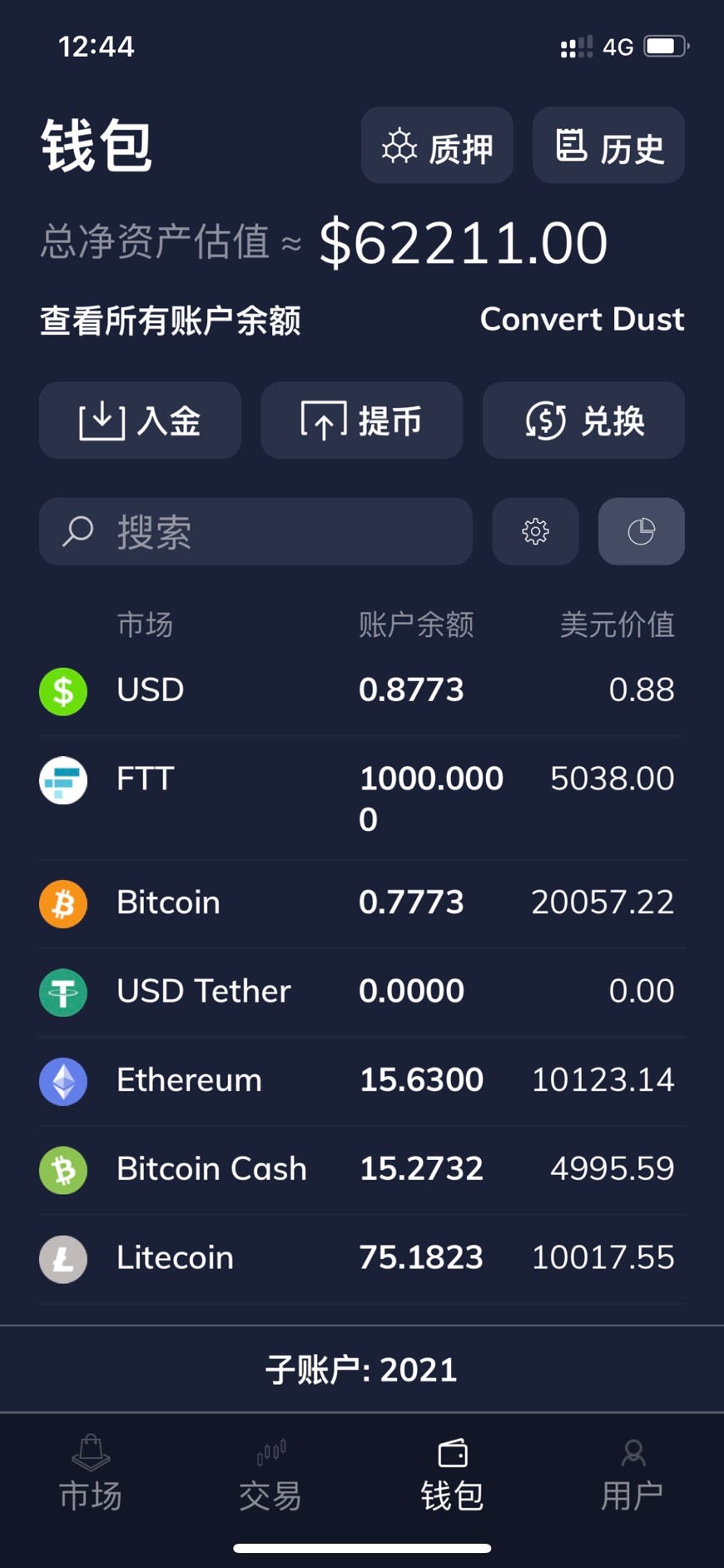Open the 用户 user profile tab

(633, 1478)
